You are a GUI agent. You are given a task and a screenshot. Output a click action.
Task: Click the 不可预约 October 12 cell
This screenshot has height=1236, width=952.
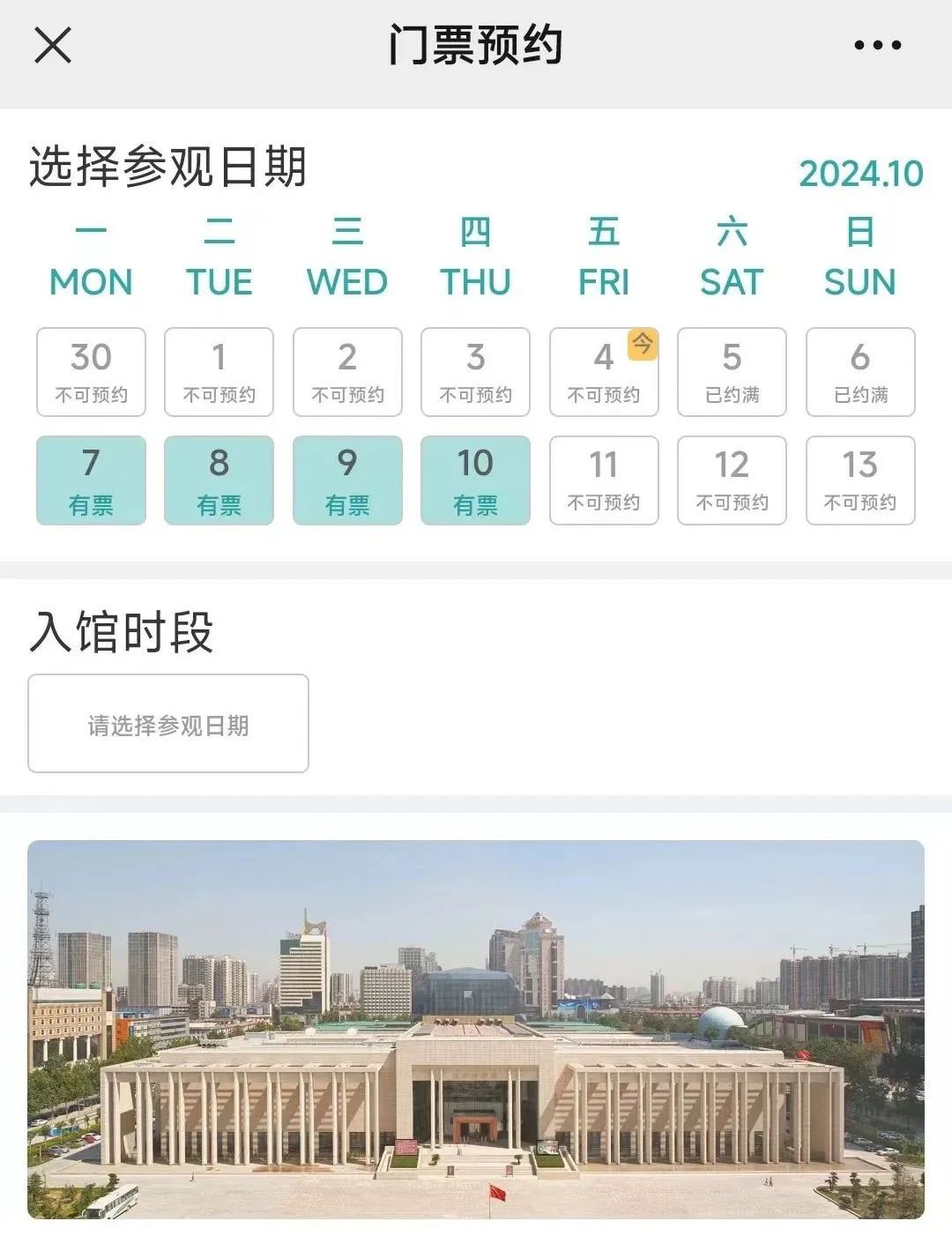pyautogui.click(x=732, y=480)
